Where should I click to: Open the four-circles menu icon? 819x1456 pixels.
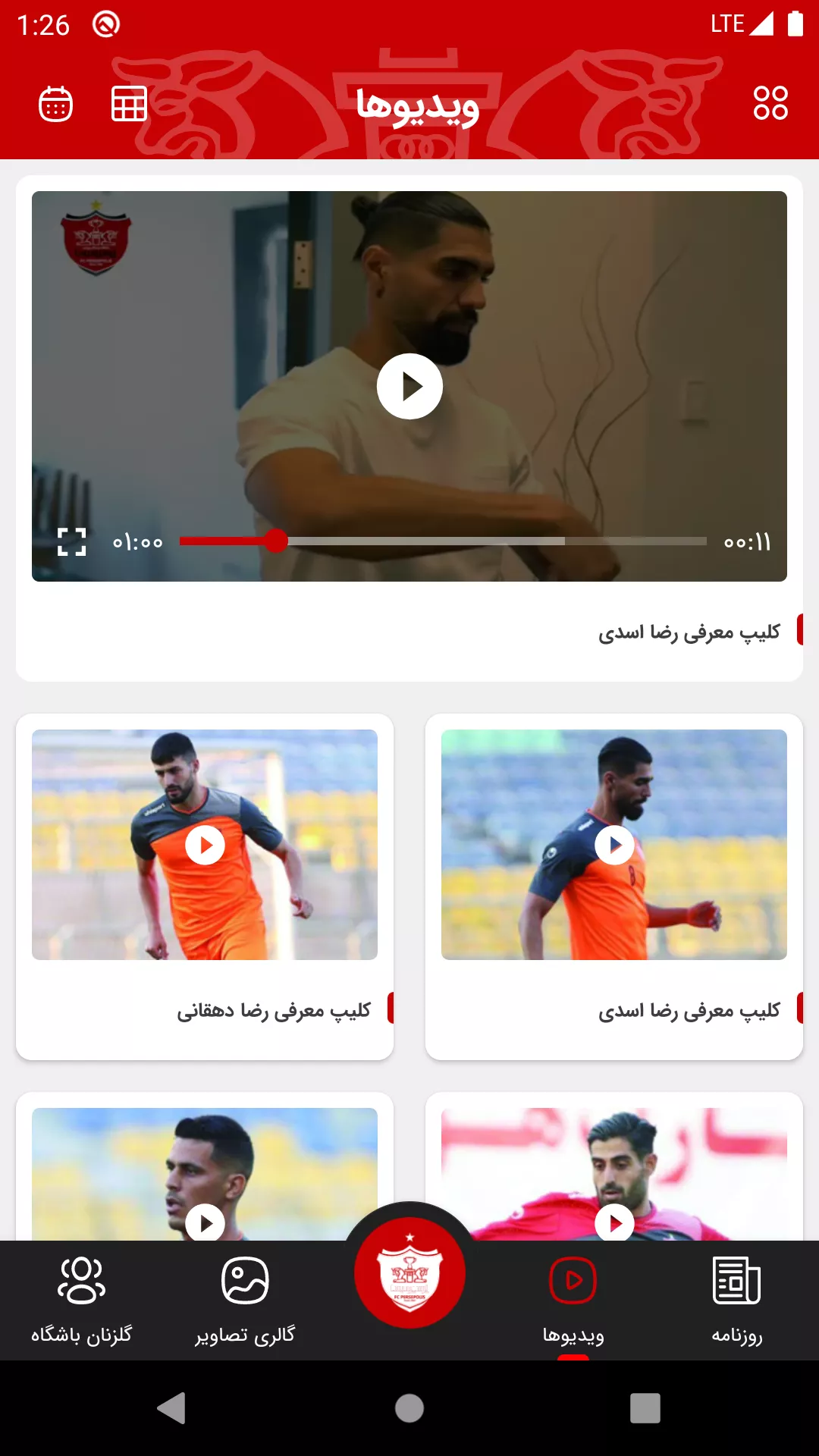(770, 103)
